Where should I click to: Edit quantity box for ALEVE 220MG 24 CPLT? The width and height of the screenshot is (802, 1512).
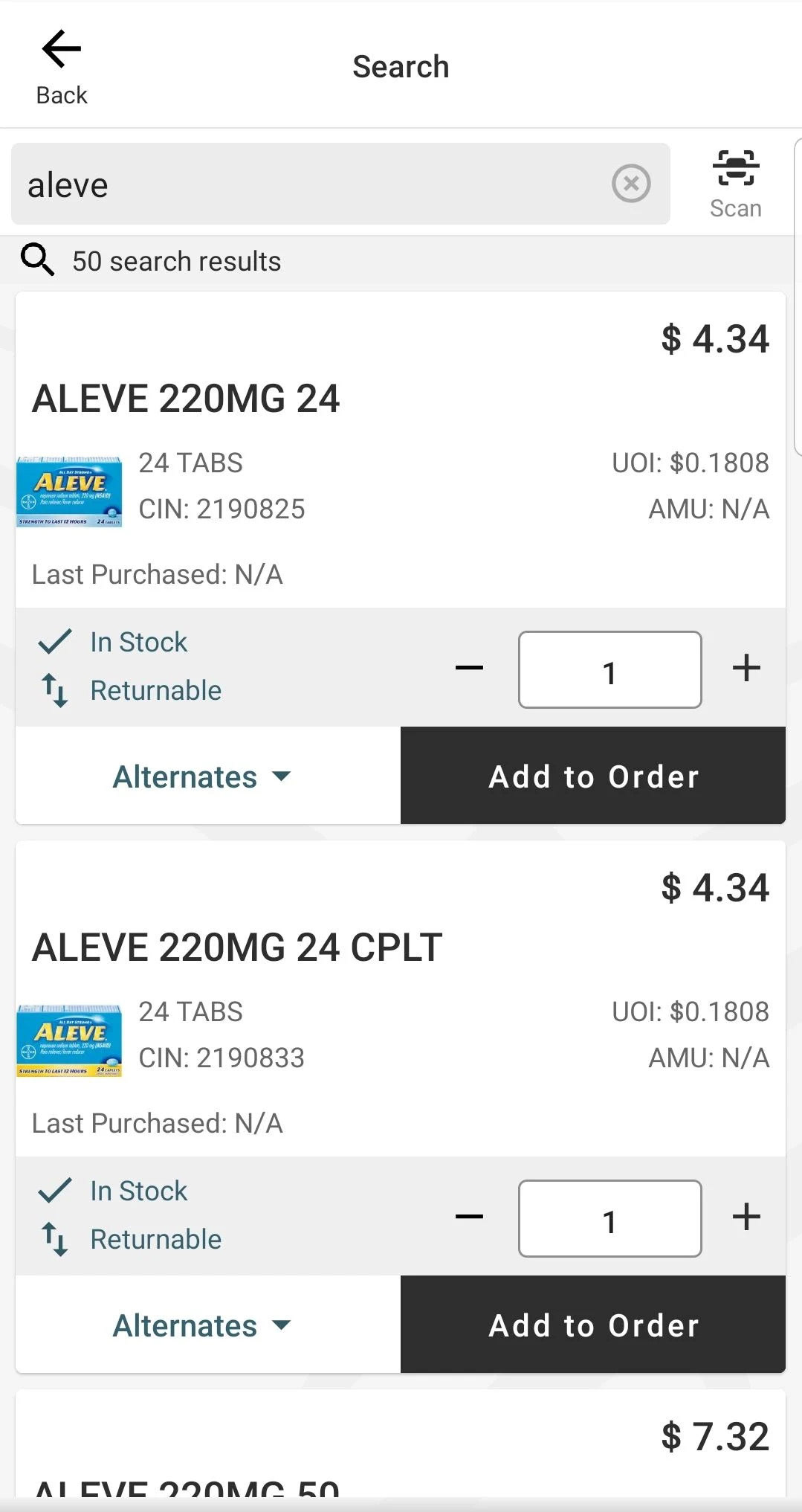(x=609, y=1219)
